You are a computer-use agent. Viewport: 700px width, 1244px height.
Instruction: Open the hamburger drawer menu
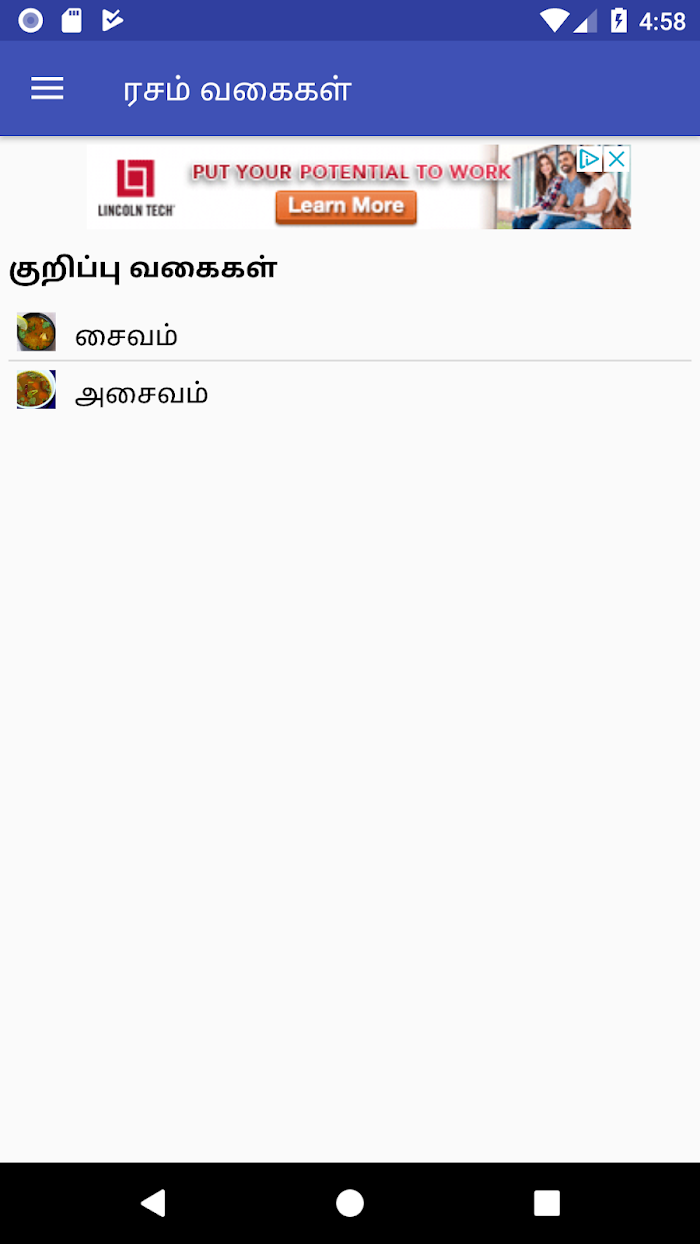[47, 89]
